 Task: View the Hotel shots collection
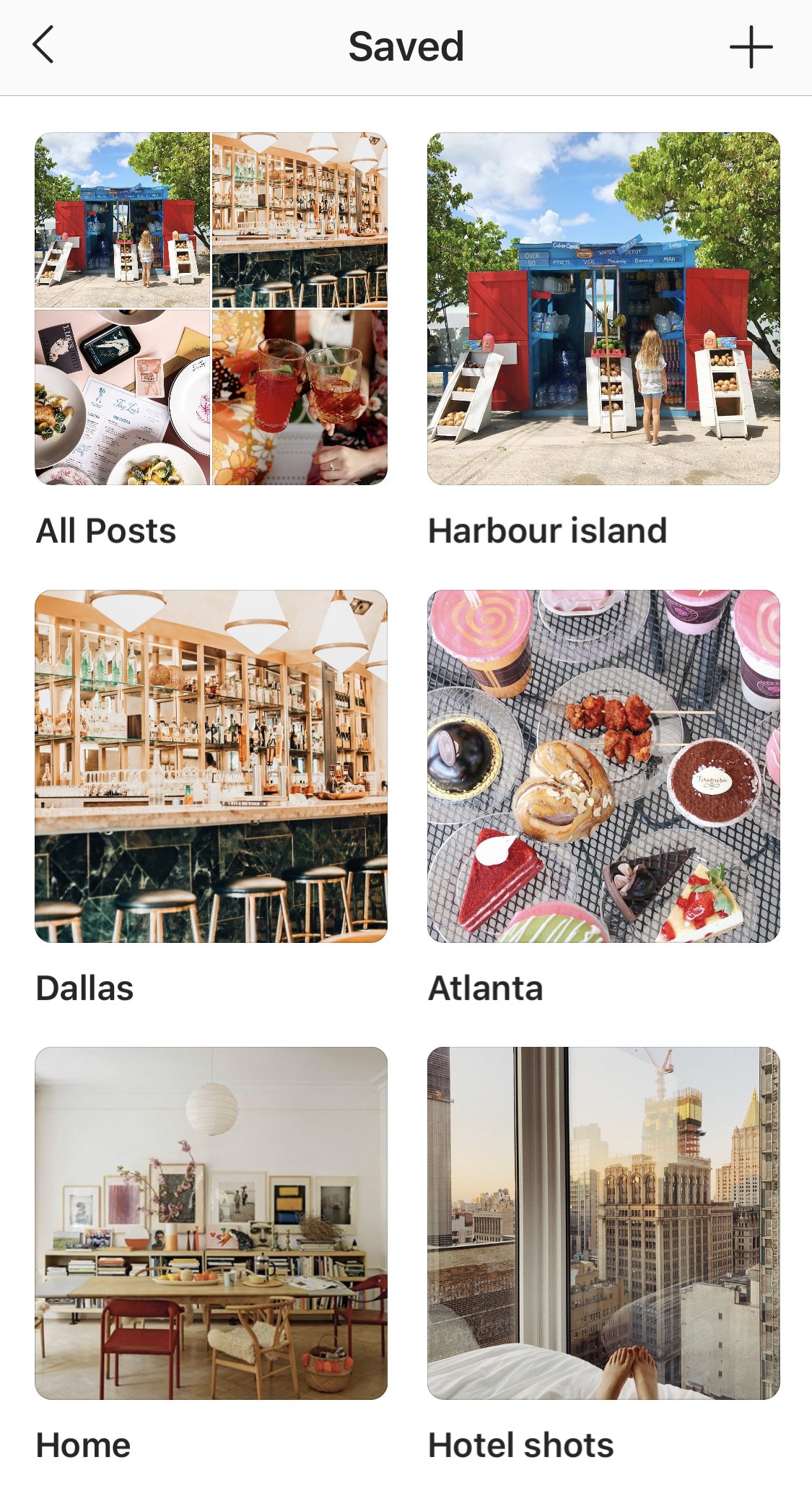coord(603,1223)
